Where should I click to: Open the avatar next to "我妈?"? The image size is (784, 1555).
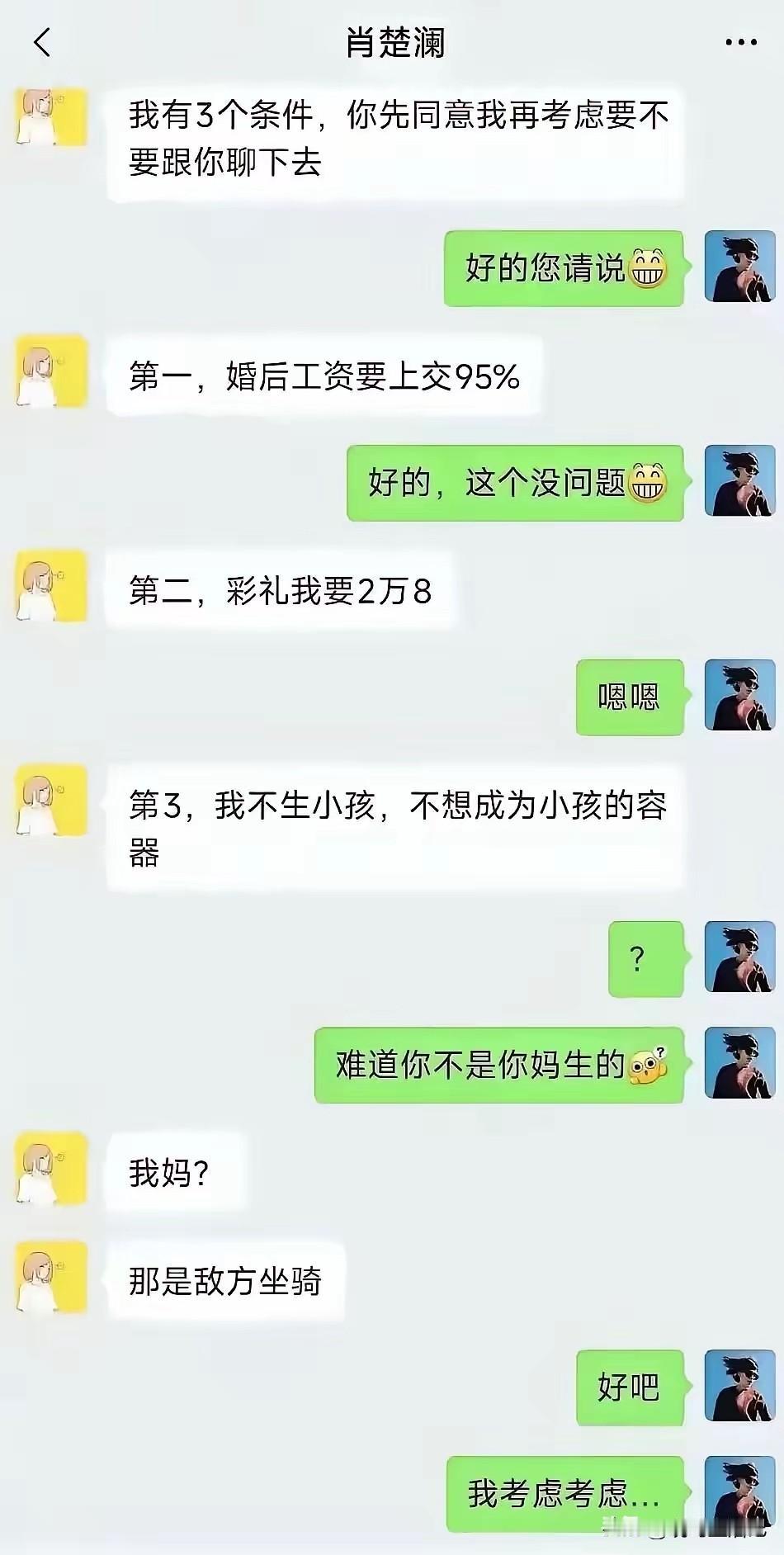pyautogui.click(x=49, y=1171)
